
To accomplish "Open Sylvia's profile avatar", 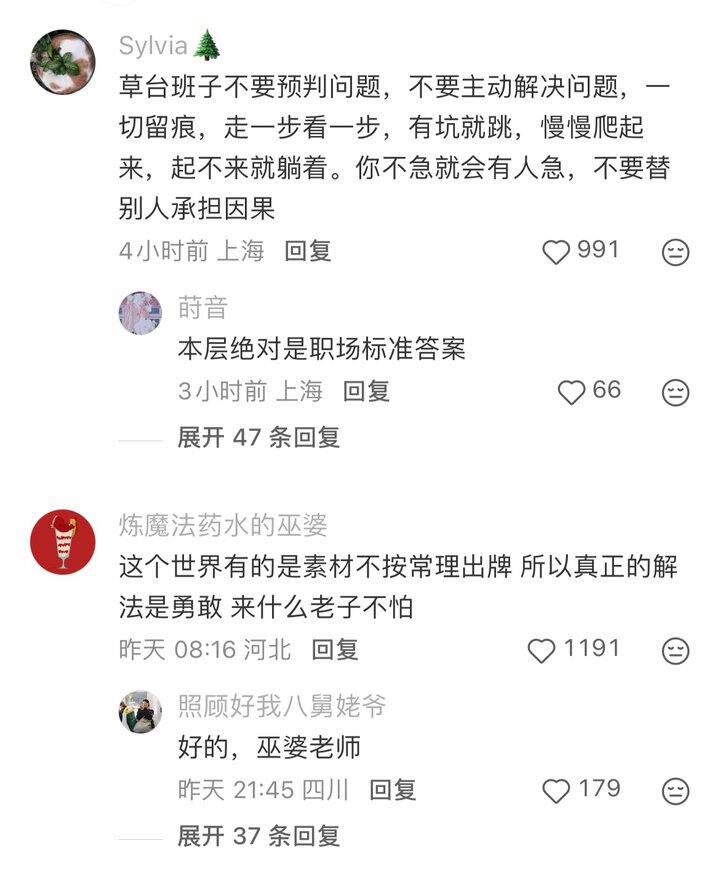I will 63,62.
